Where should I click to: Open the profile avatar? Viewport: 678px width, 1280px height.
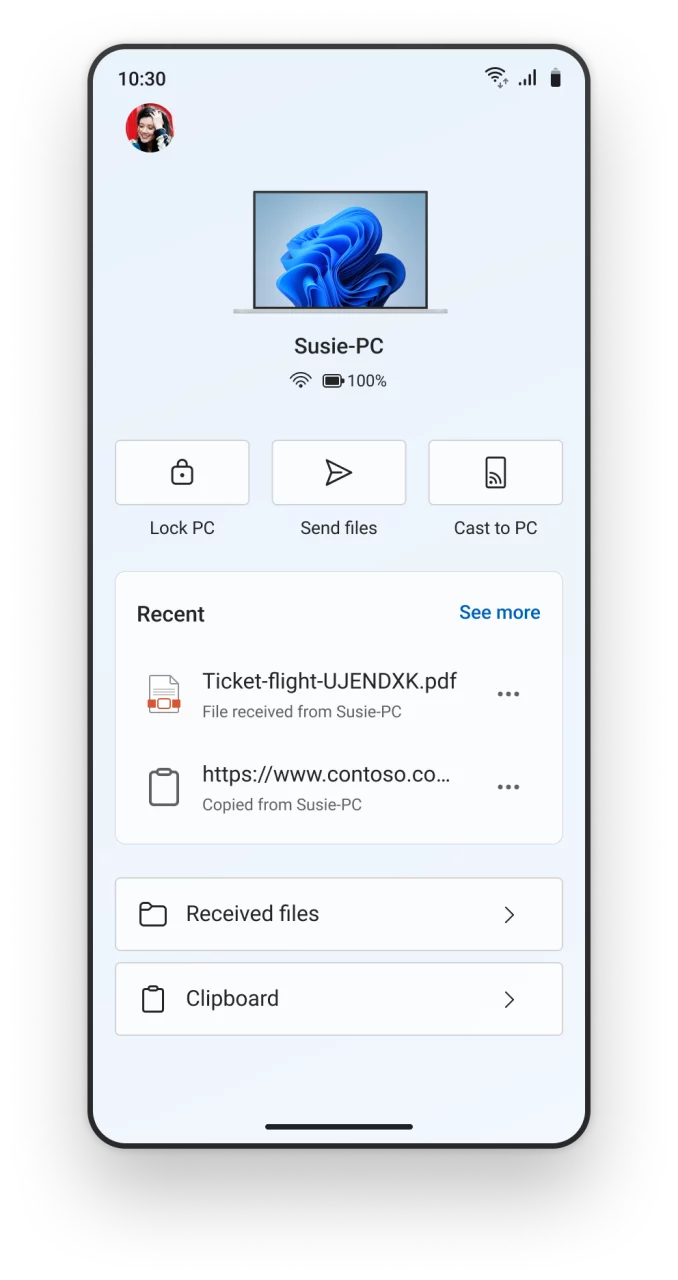click(x=150, y=128)
